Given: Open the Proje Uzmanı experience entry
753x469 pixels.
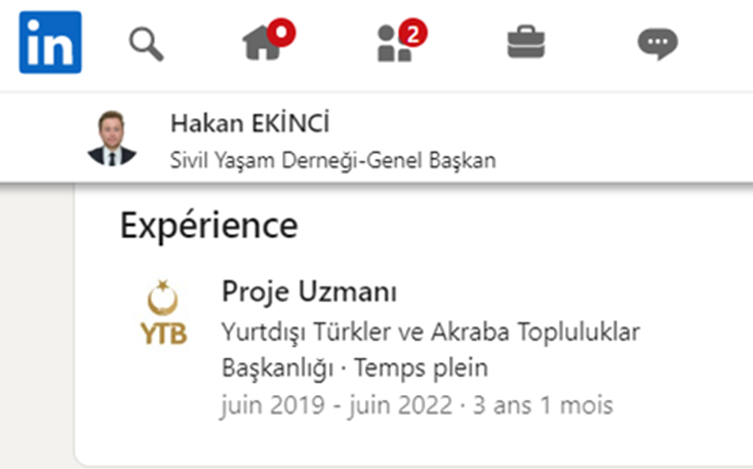Looking at the screenshot, I should [x=309, y=293].
